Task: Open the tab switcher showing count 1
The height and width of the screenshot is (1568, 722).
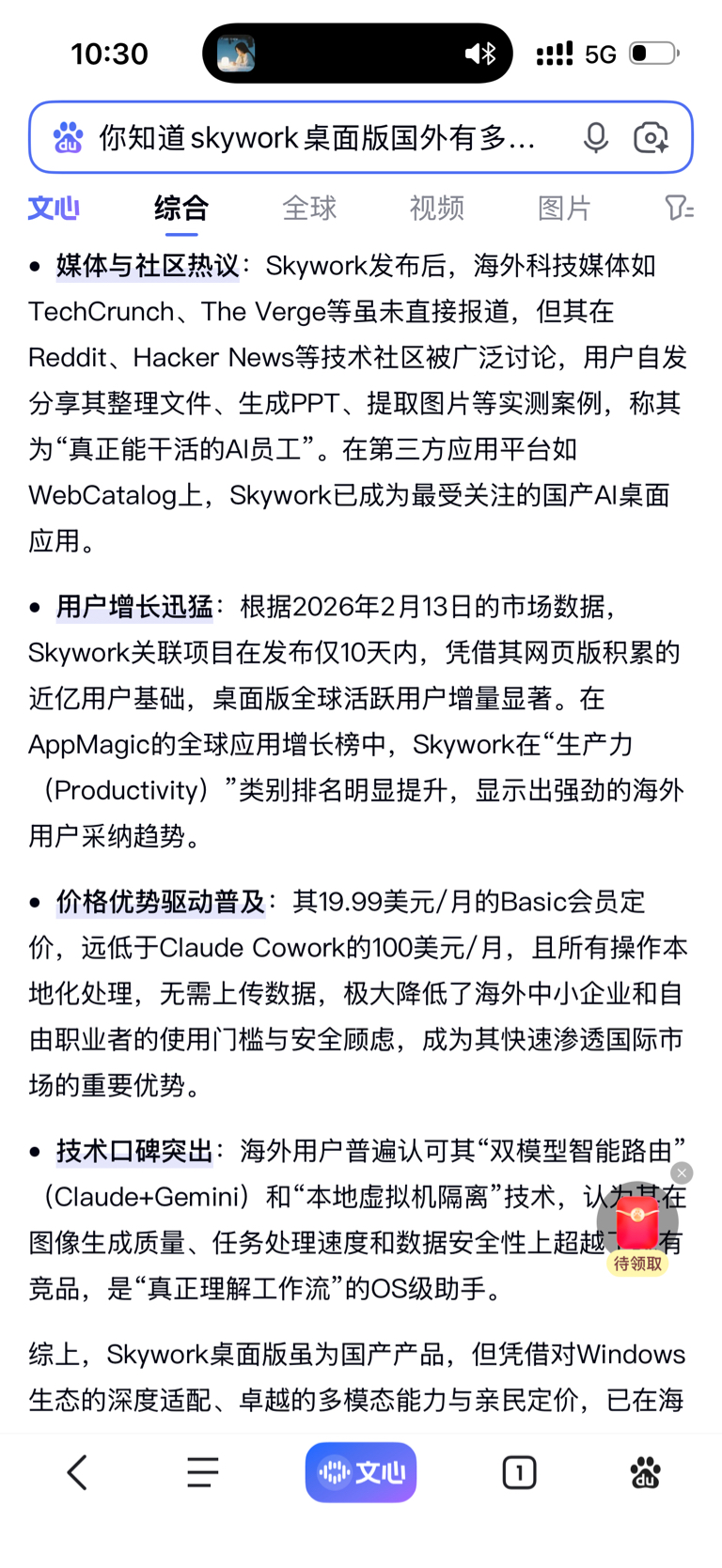Action: pos(519,1471)
